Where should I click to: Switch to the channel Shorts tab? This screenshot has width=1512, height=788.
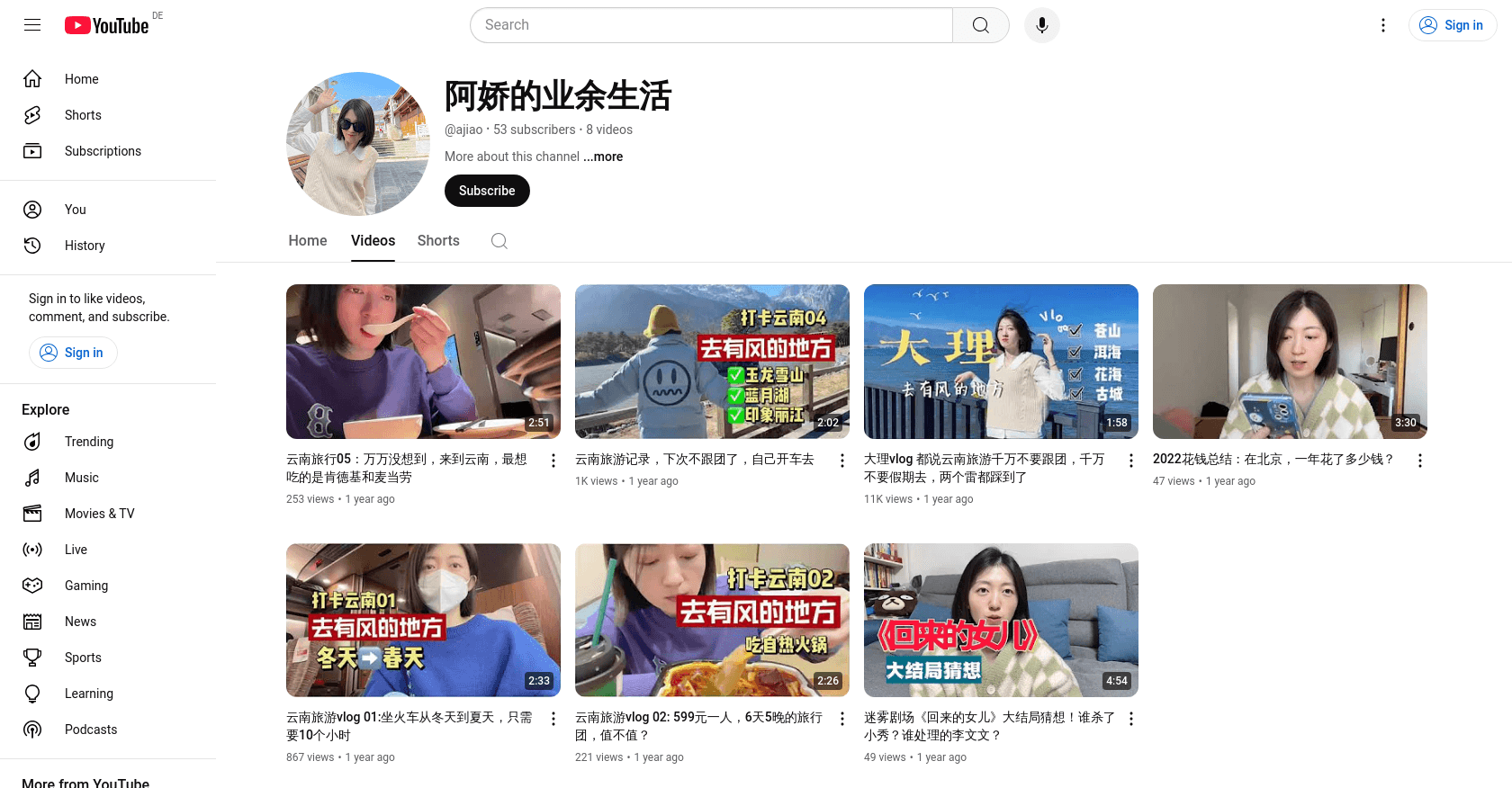click(438, 241)
